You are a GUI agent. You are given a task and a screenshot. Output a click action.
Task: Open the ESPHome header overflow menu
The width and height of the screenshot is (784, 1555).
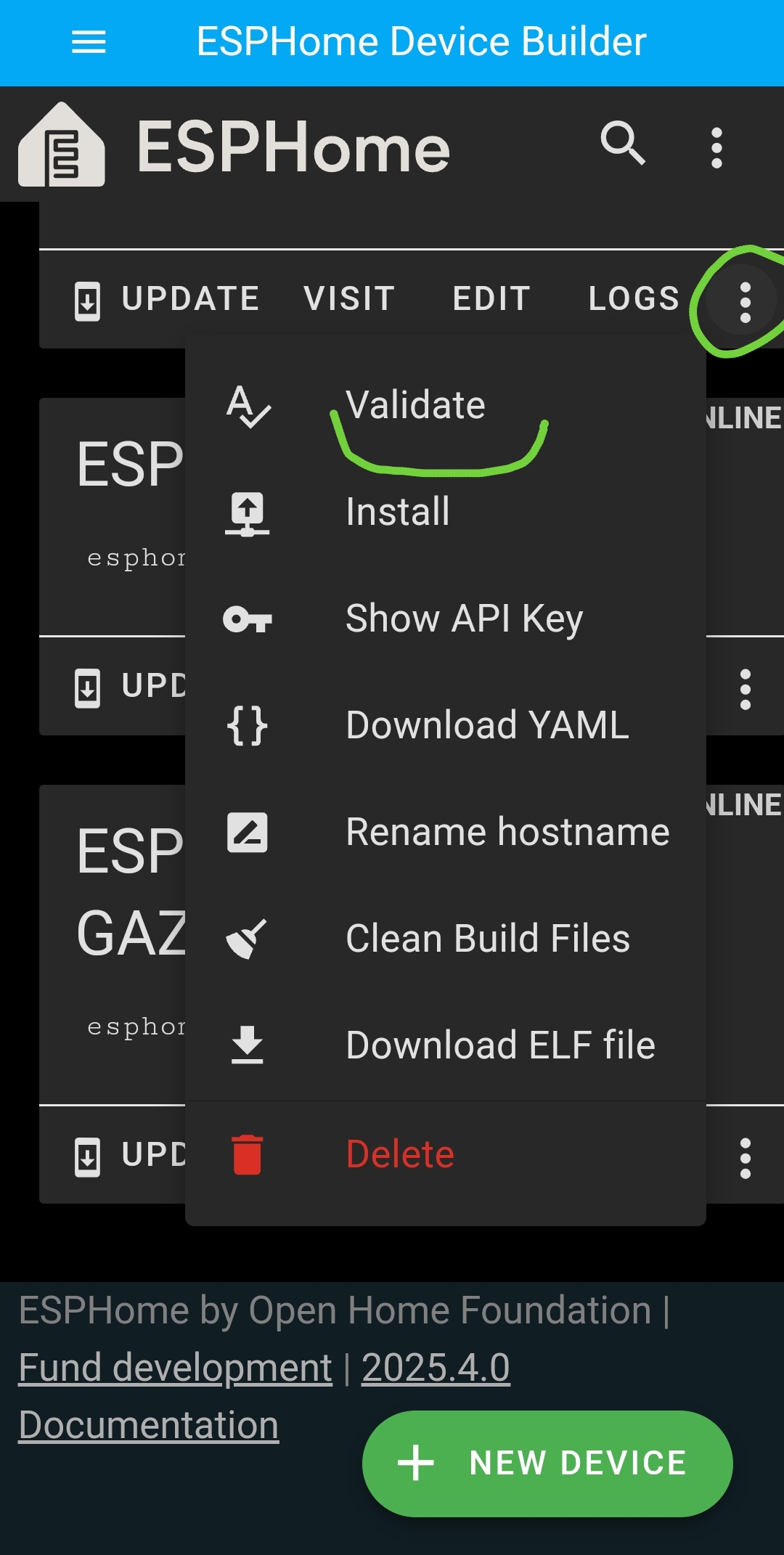point(716,148)
